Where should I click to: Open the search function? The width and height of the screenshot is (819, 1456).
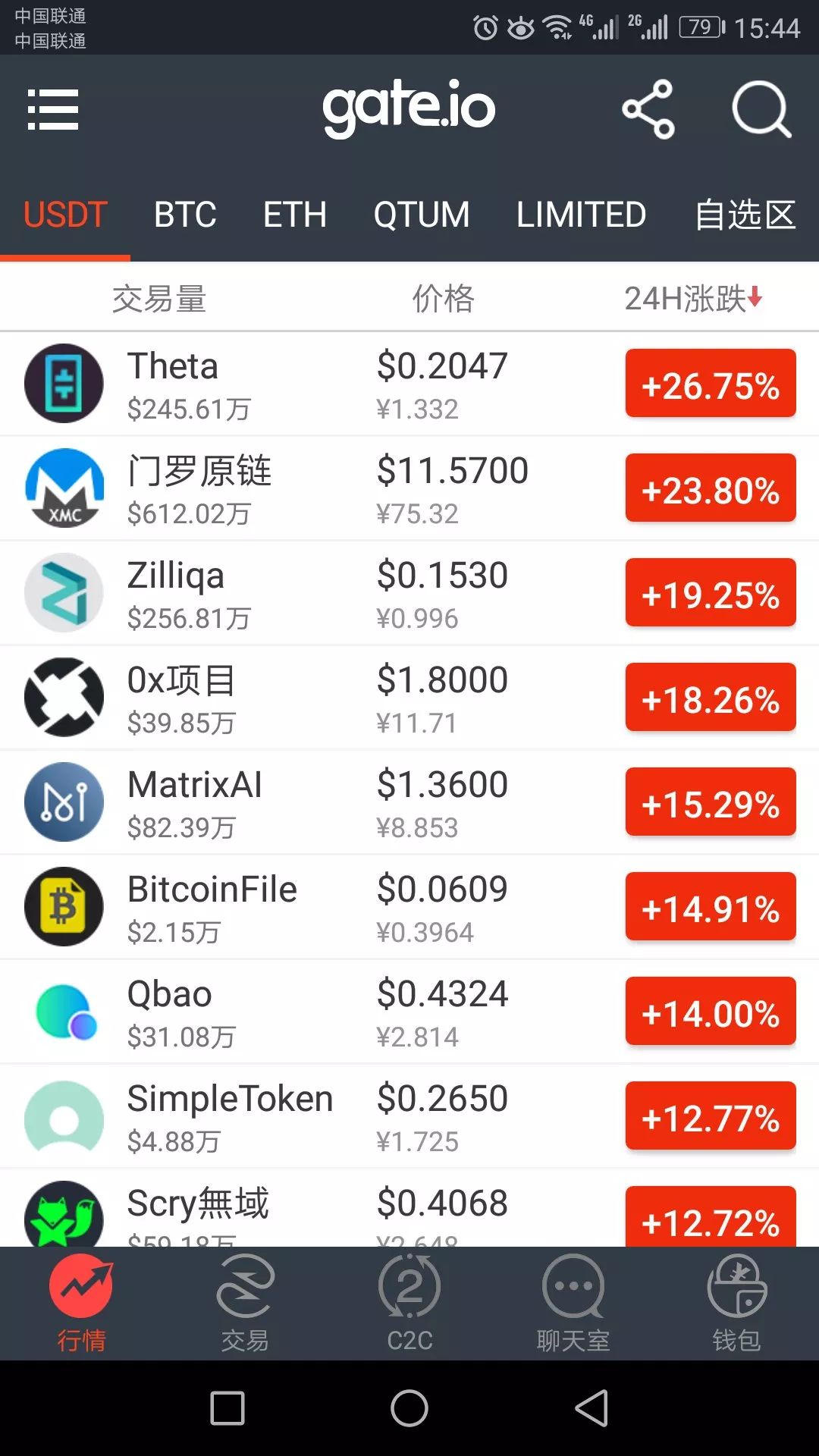761,109
